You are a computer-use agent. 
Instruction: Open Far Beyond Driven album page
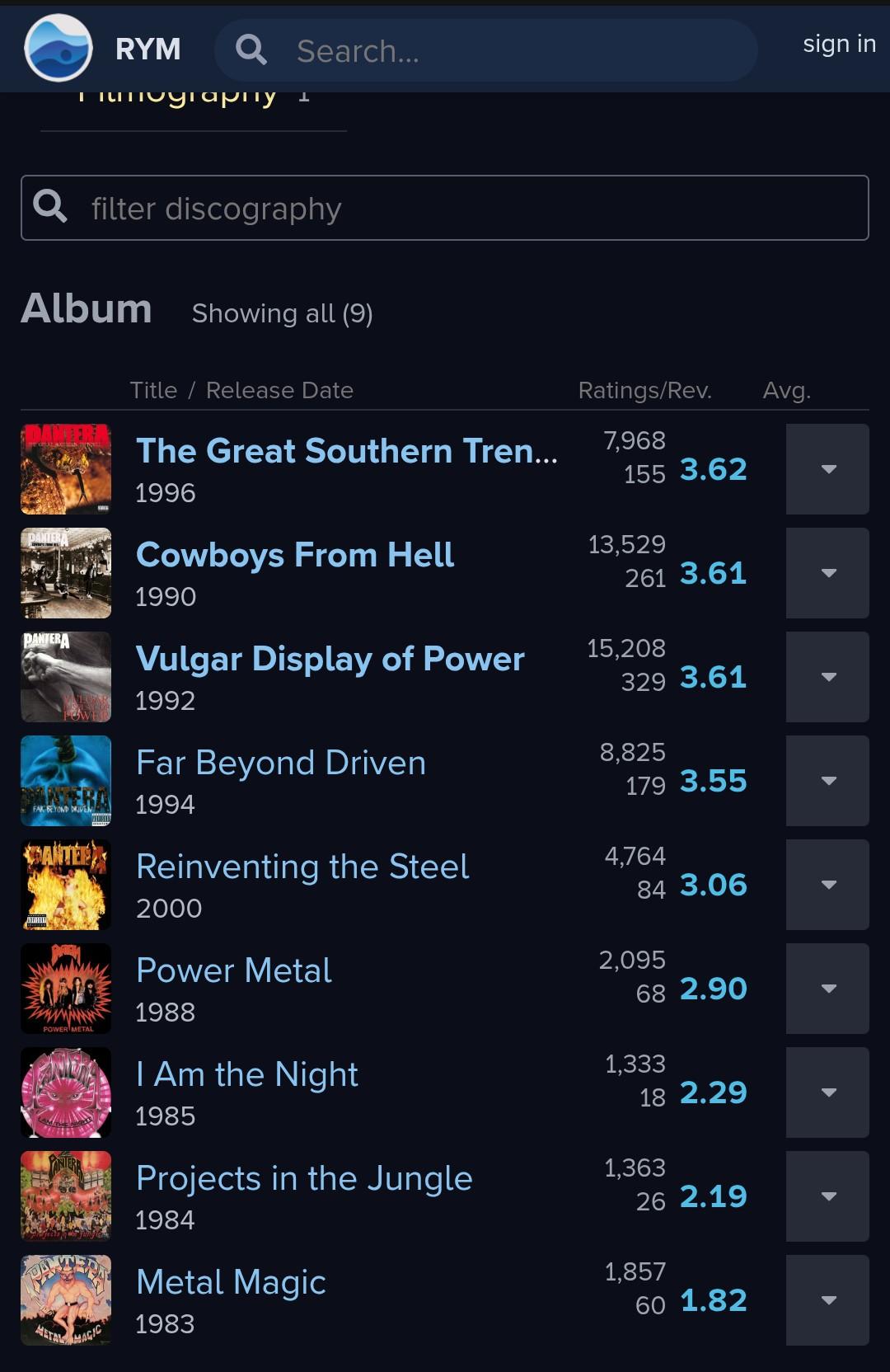281,763
